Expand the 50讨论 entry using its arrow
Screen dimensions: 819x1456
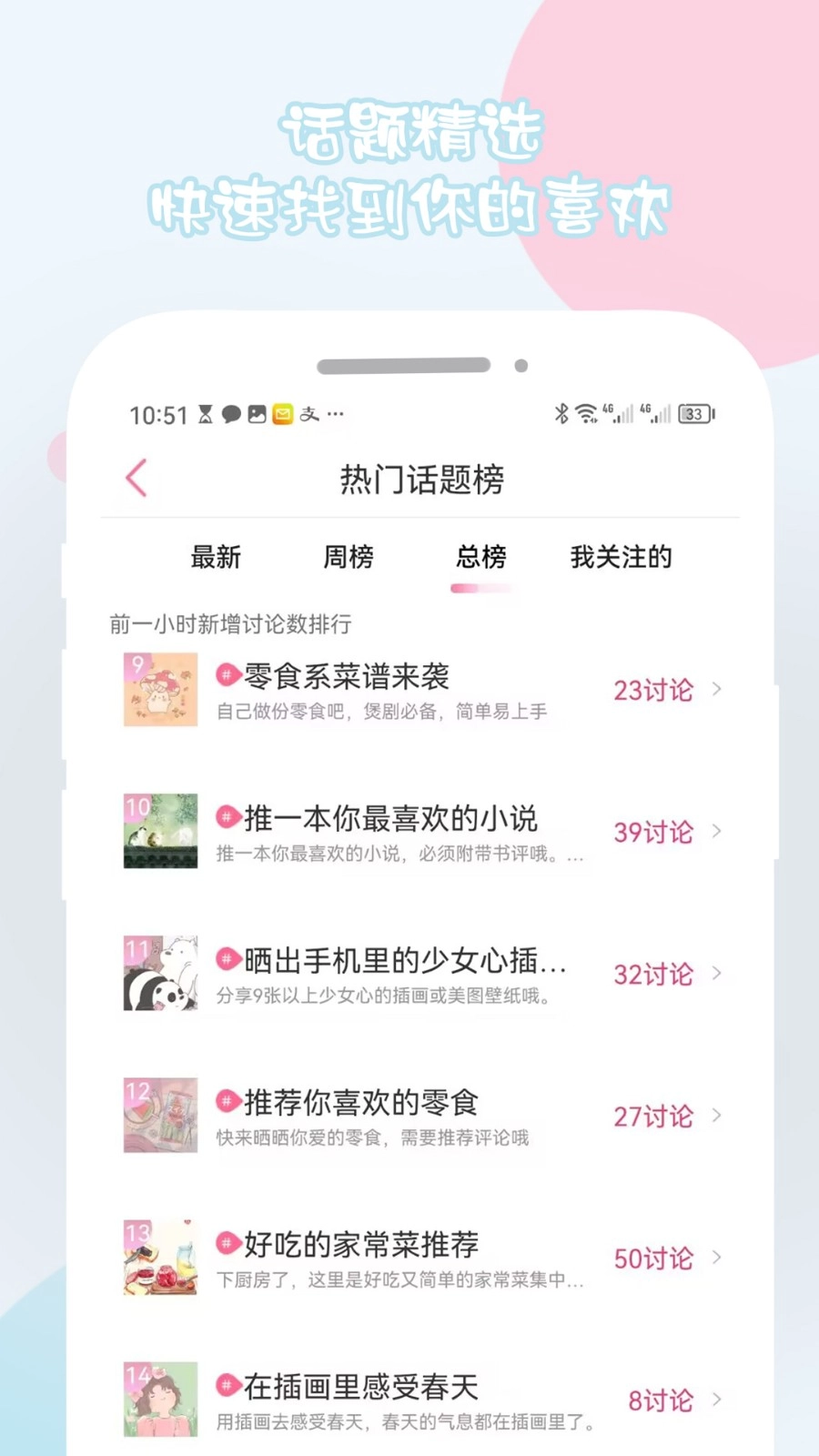(718, 1258)
